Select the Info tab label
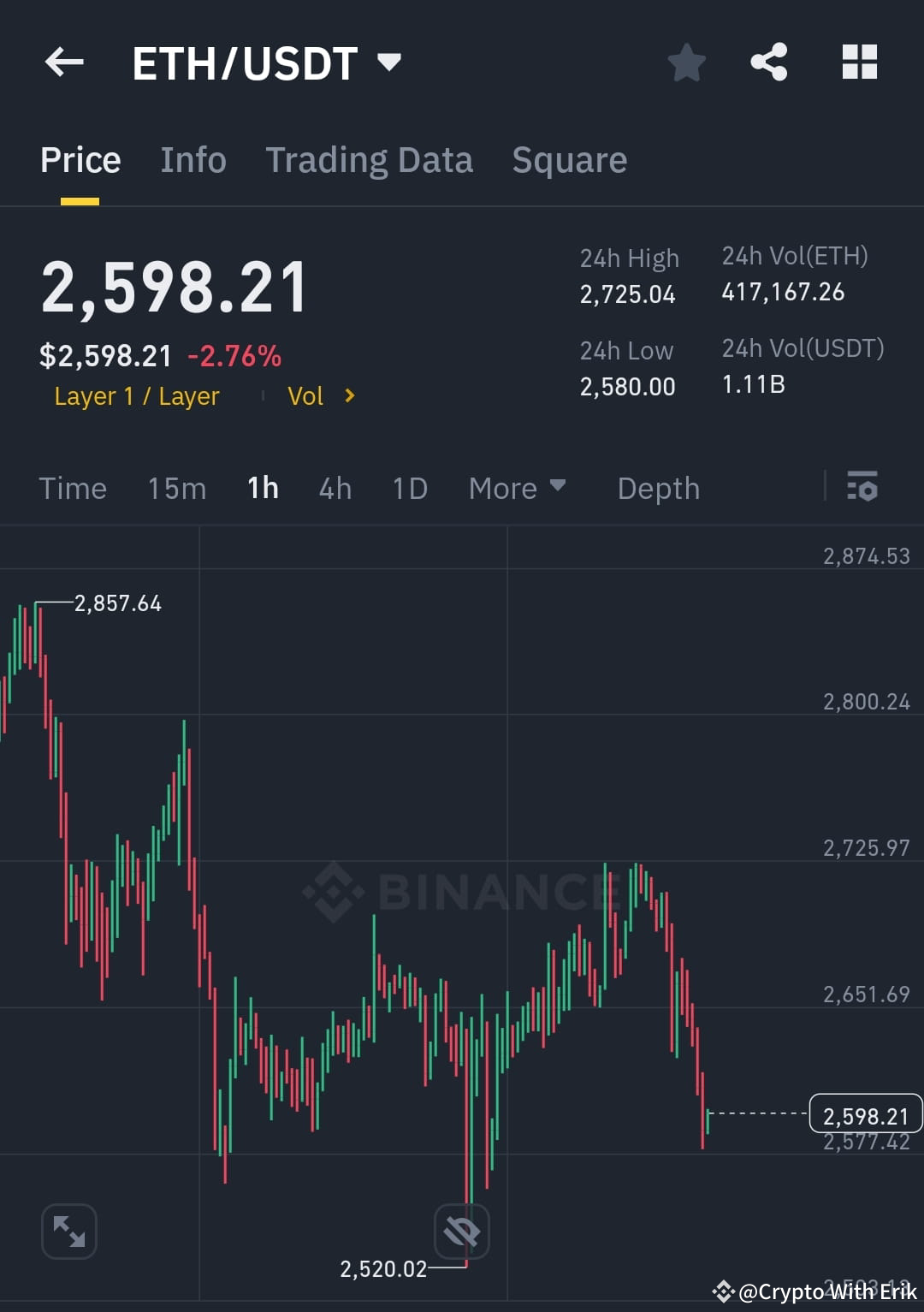 tap(192, 160)
